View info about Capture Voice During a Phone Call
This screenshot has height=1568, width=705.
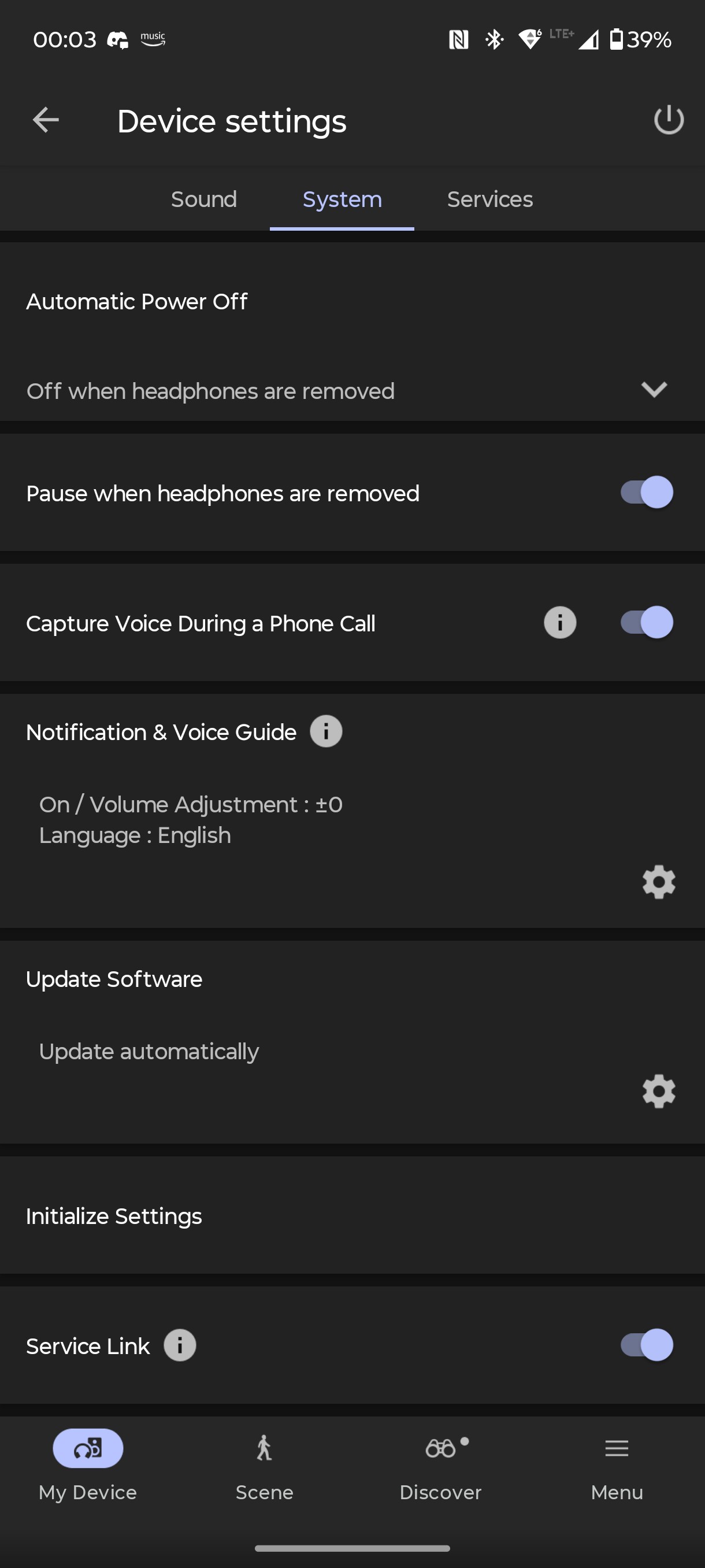(x=559, y=623)
